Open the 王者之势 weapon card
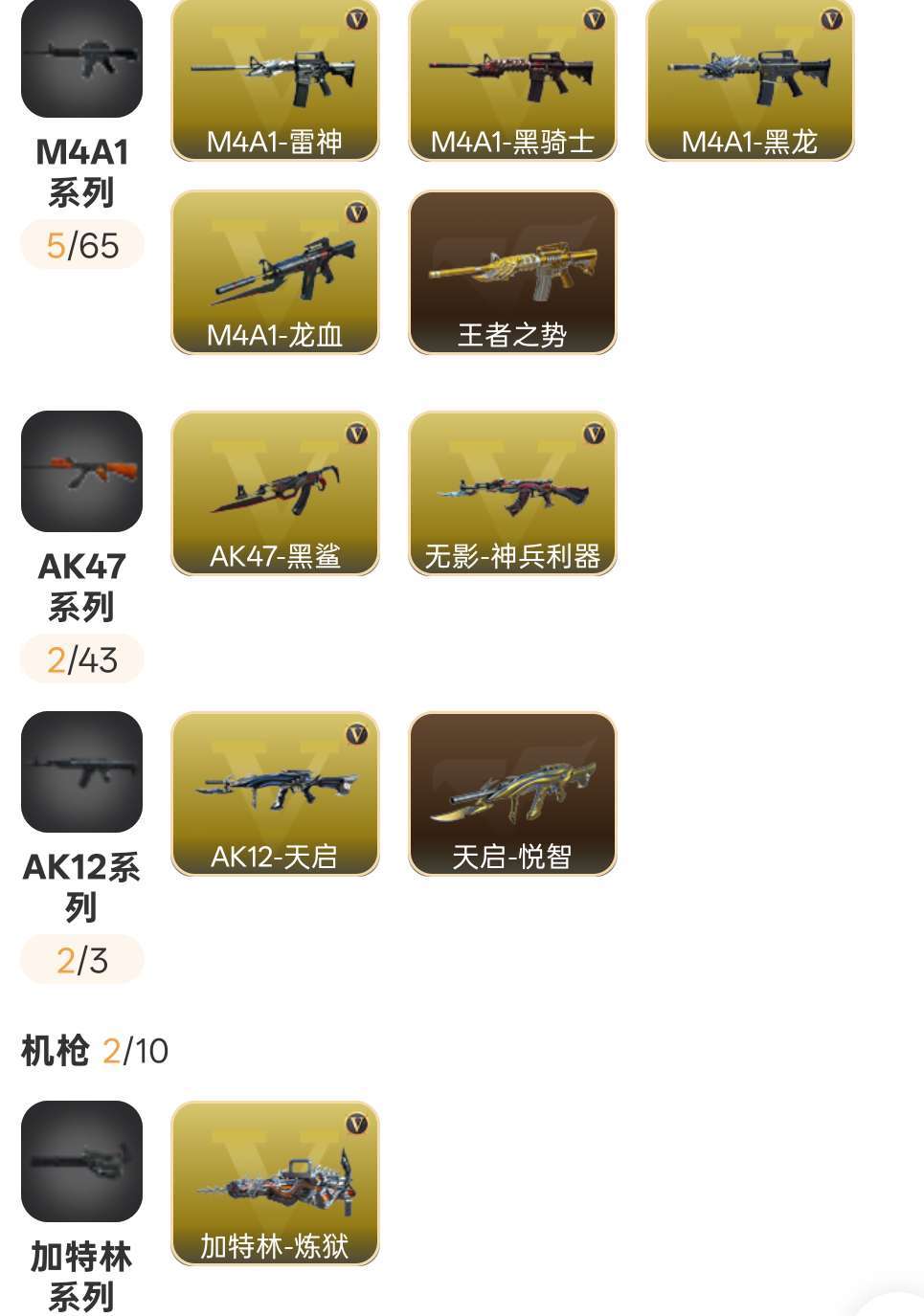The width and height of the screenshot is (924, 1316). (x=512, y=273)
